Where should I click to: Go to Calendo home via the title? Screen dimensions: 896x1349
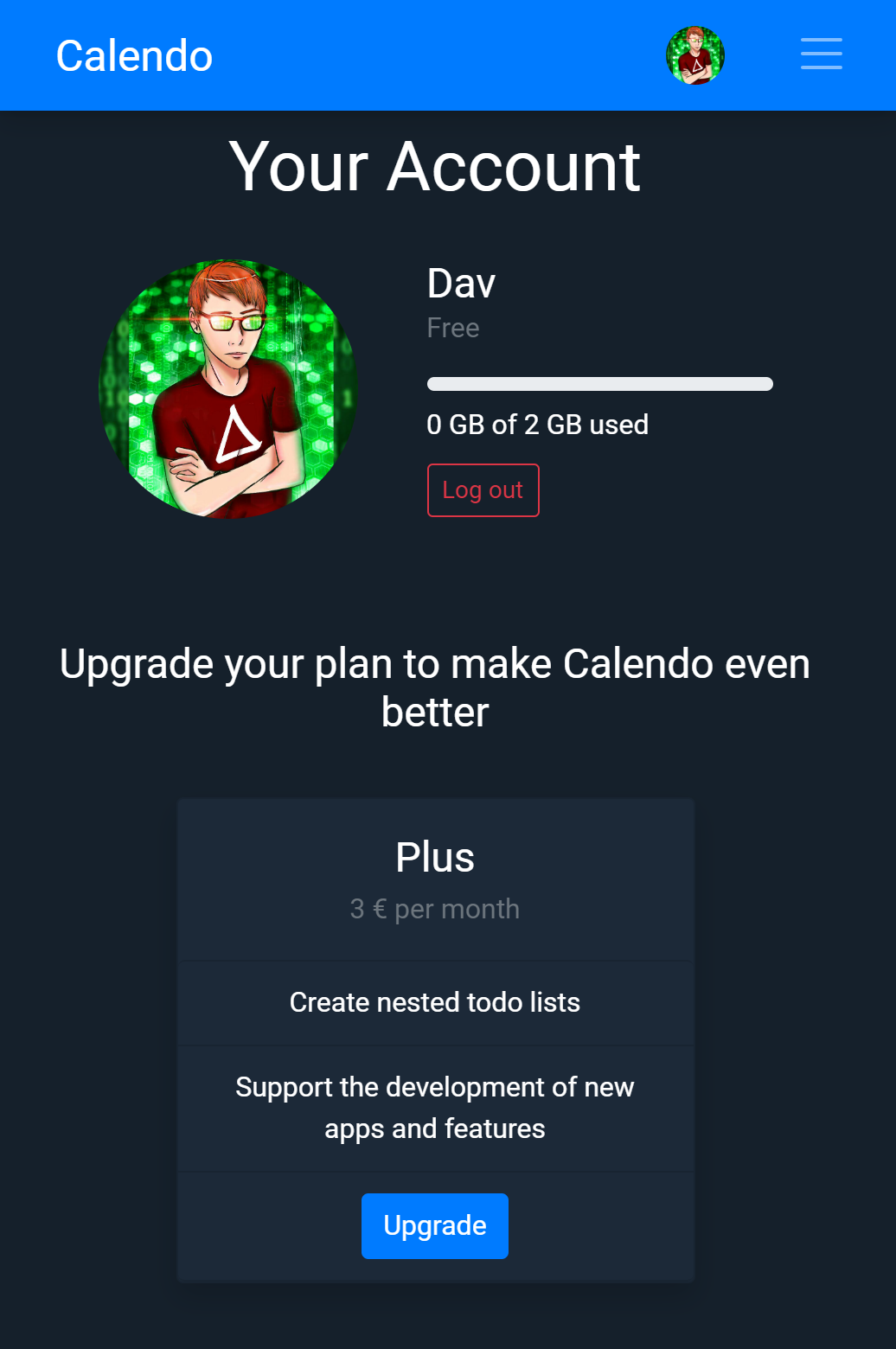pyautogui.click(x=134, y=56)
